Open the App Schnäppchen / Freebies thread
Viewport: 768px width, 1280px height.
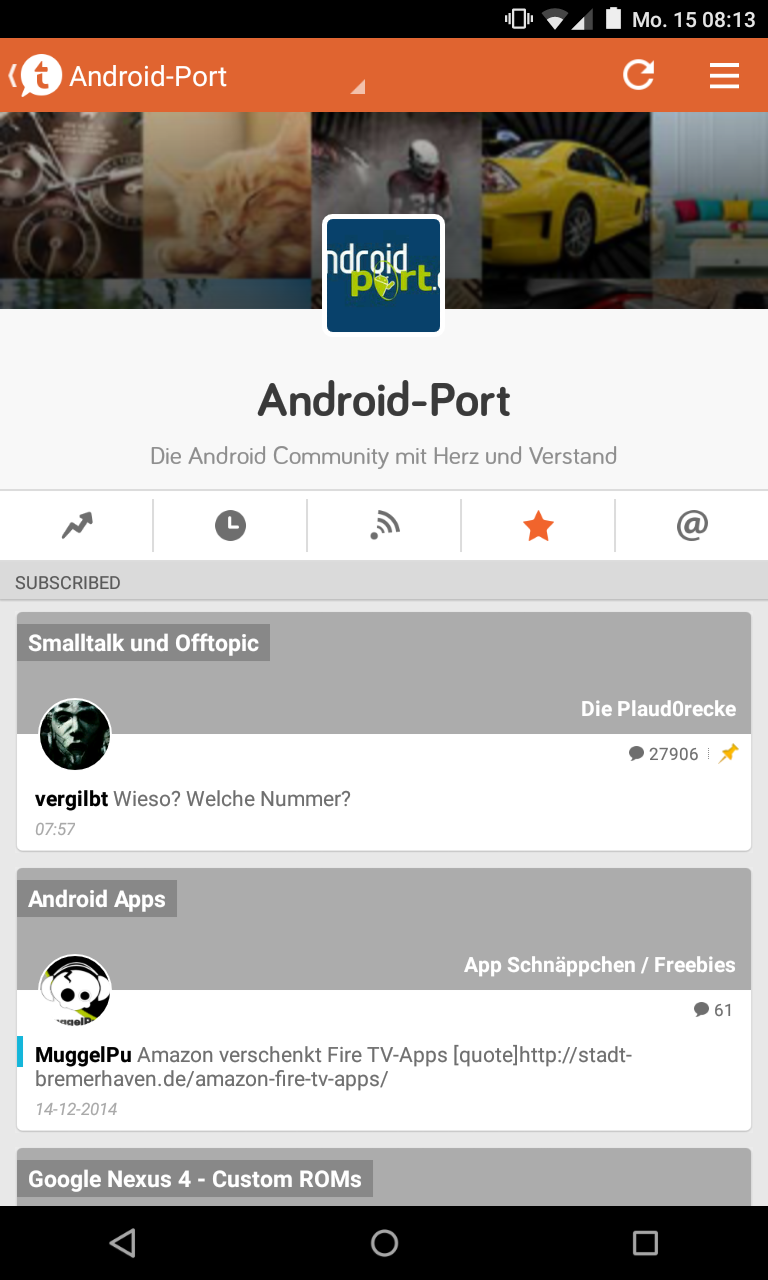click(x=599, y=965)
